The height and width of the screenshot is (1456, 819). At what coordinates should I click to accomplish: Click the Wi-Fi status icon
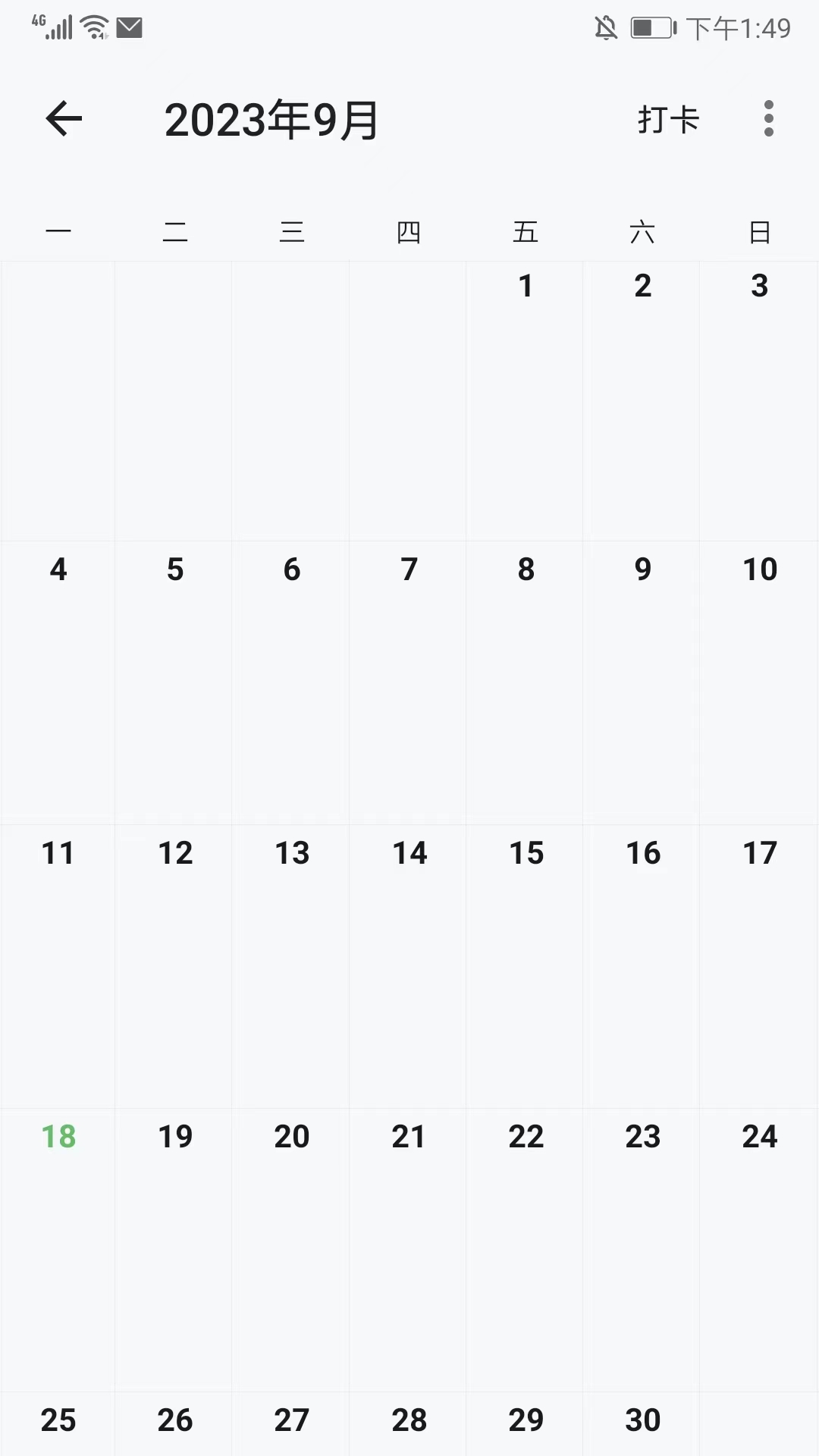point(93,25)
